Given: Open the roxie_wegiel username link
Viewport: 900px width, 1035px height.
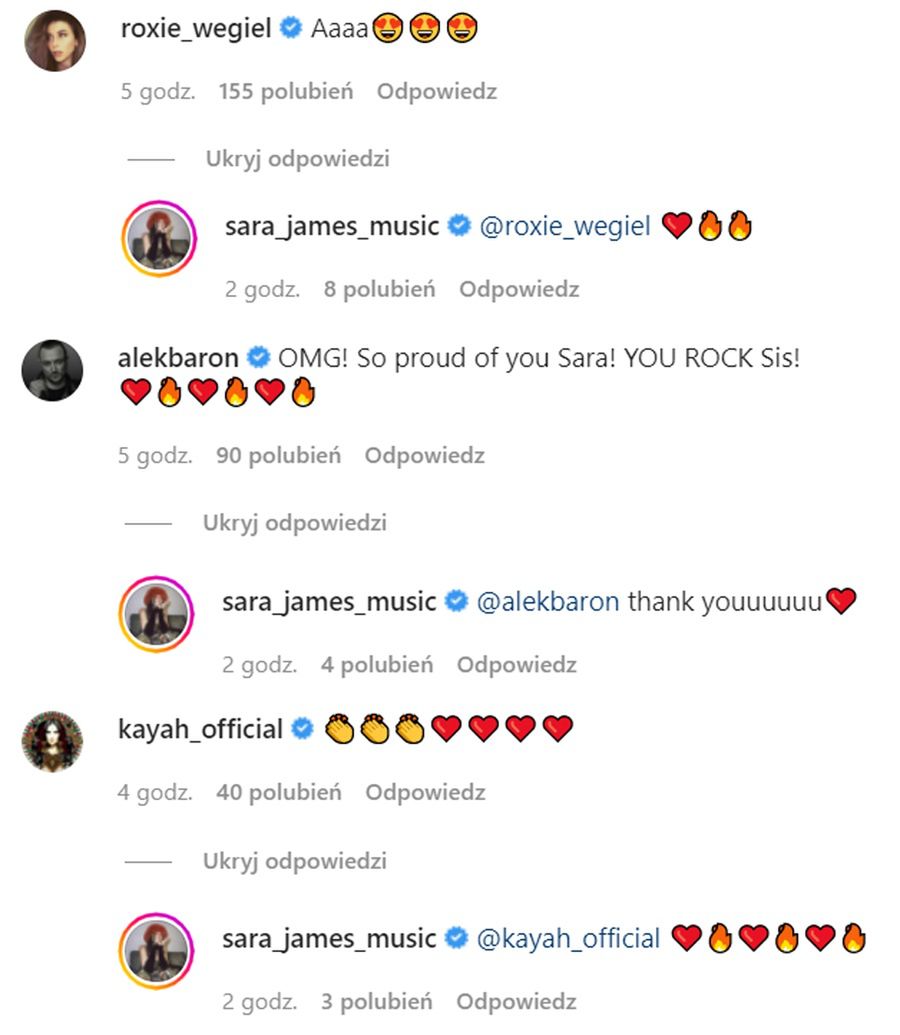Looking at the screenshot, I should coord(196,29).
